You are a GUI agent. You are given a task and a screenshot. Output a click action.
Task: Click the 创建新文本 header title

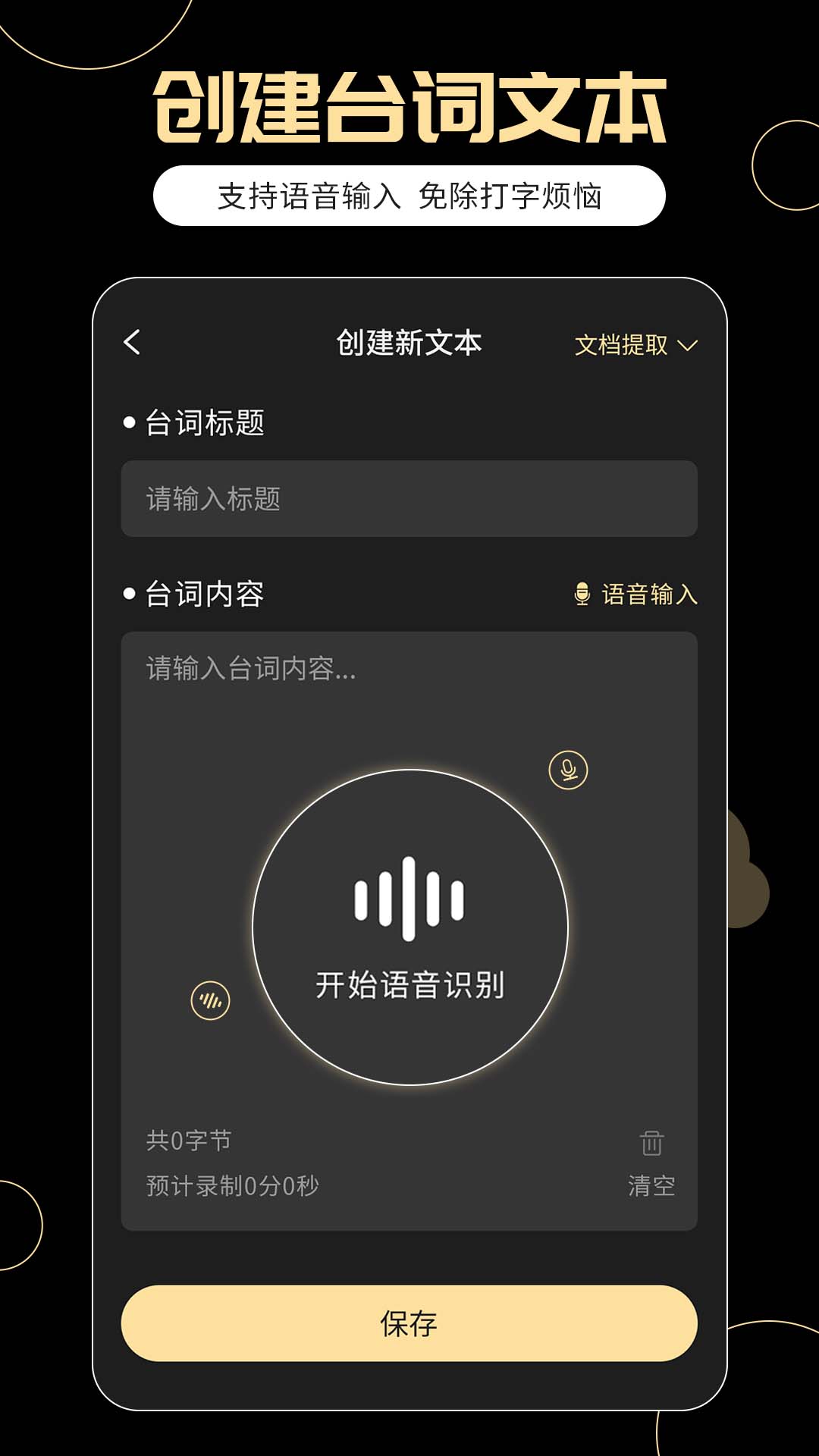tap(409, 343)
